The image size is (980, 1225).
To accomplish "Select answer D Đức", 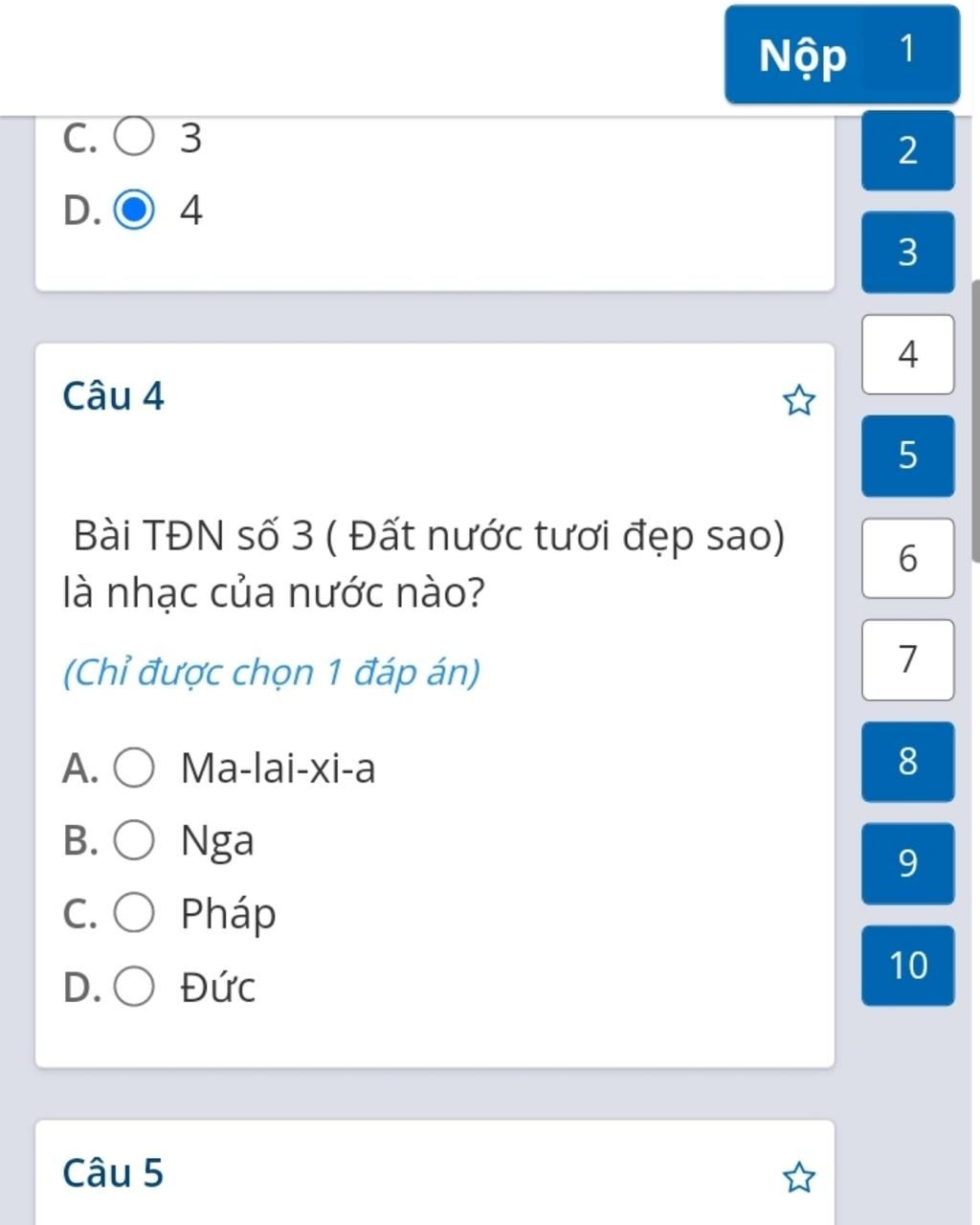I will [x=134, y=987].
